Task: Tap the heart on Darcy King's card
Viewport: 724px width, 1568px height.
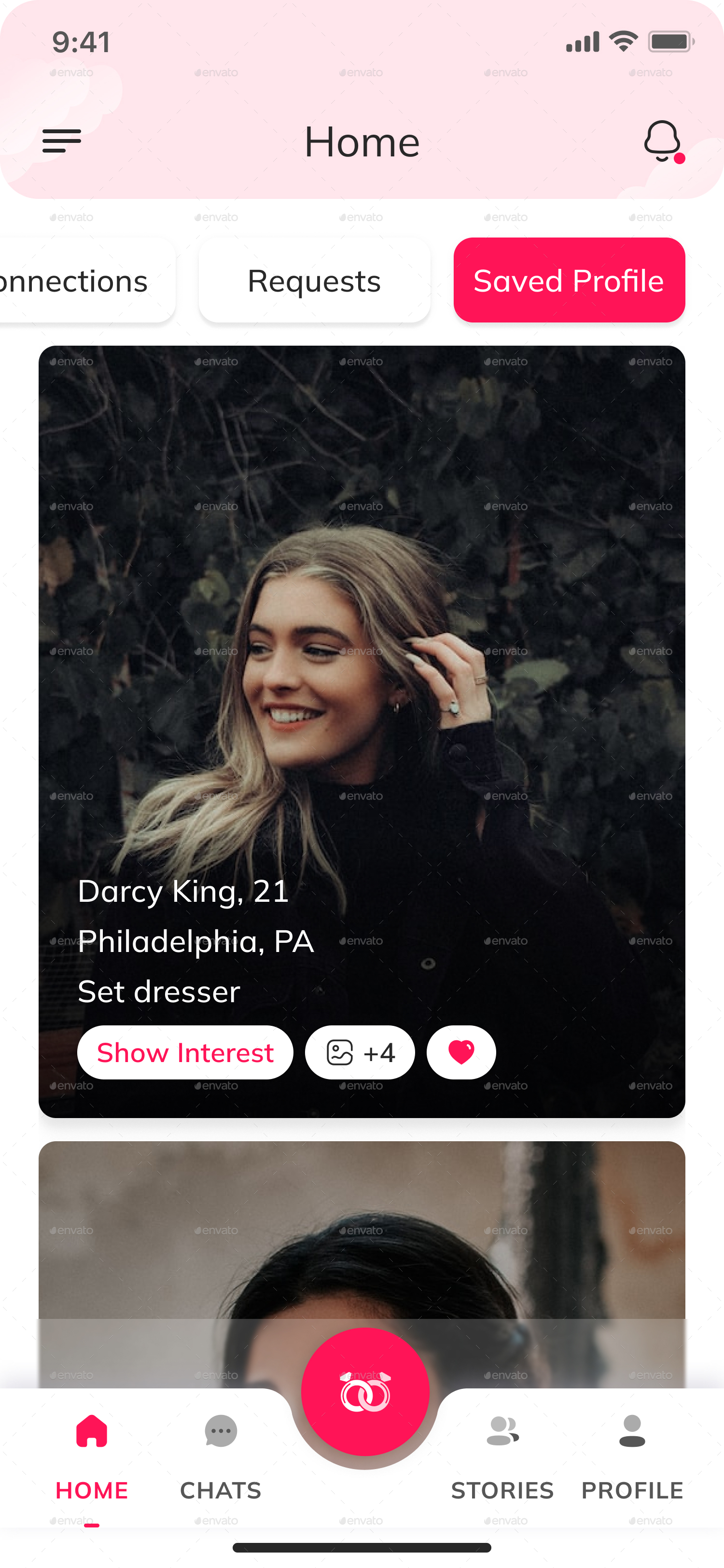Action: point(461,1052)
